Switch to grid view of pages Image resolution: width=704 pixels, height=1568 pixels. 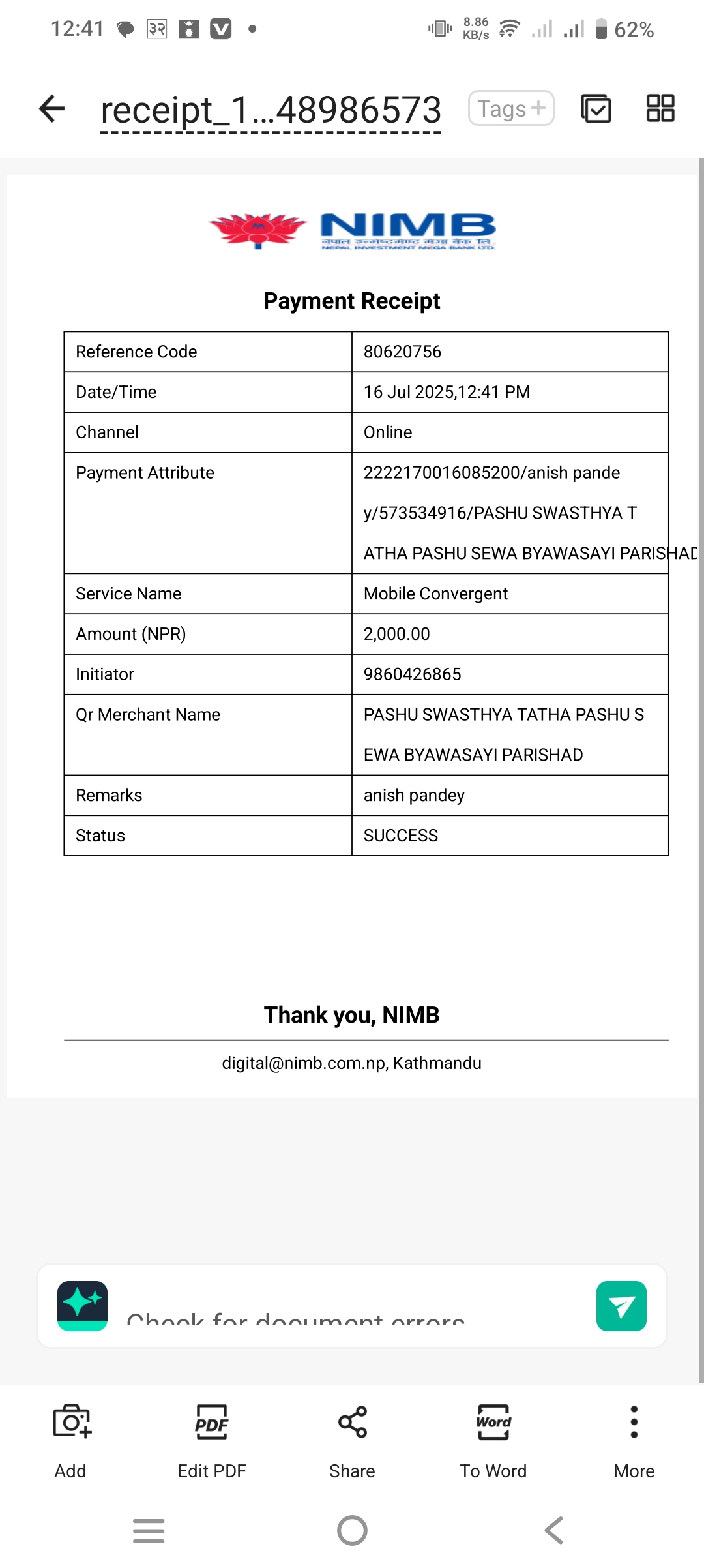coord(660,108)
